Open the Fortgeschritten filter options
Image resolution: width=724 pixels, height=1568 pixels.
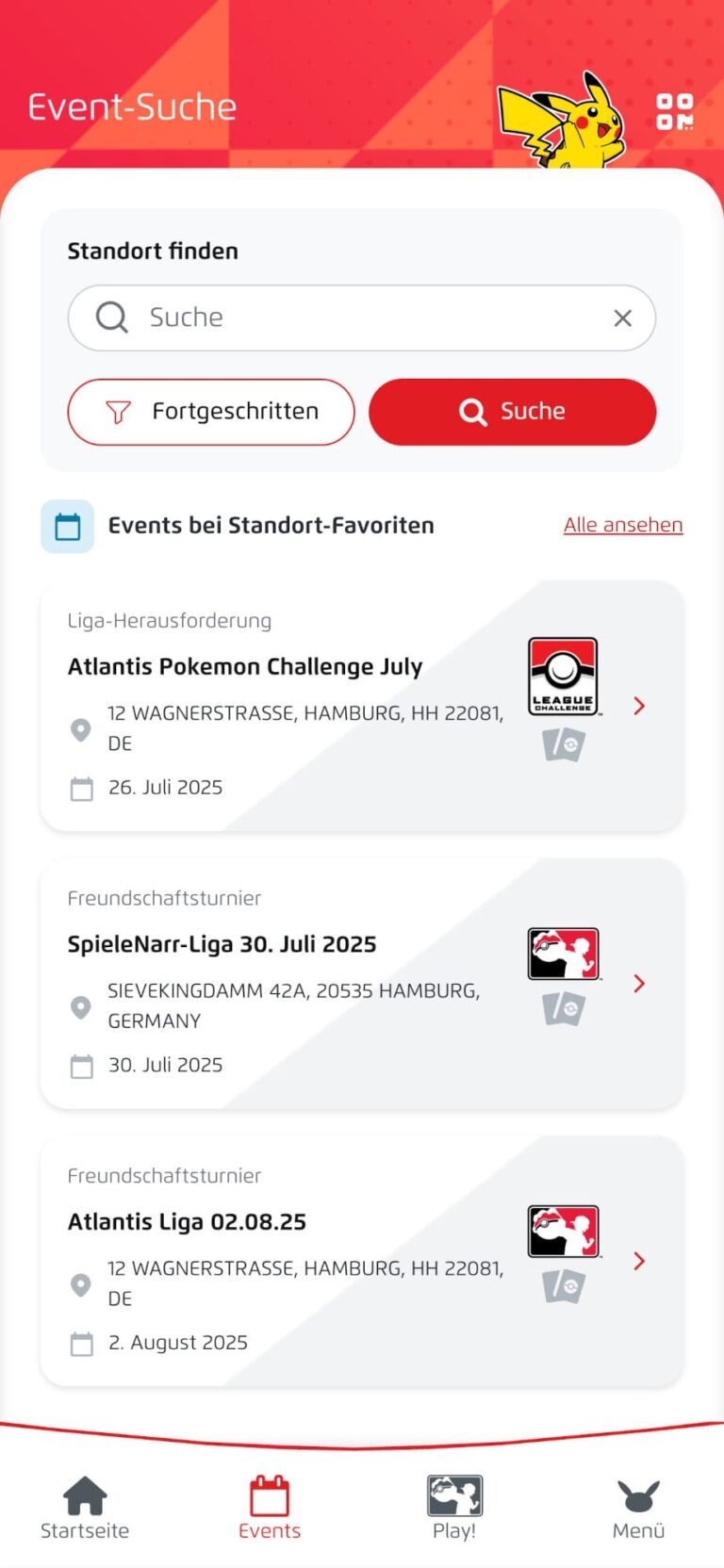pos(210,411)
